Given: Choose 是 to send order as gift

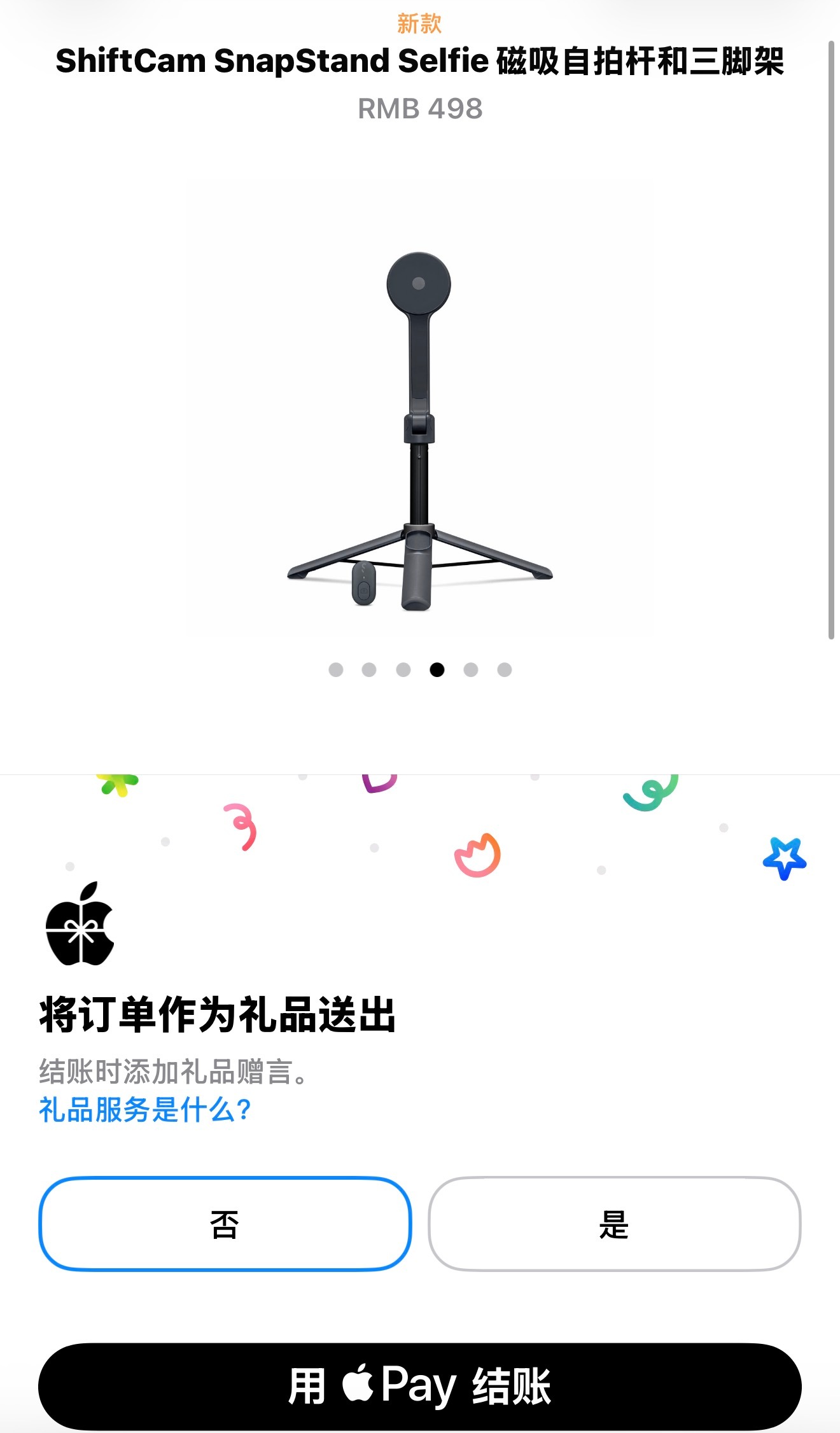Looking at the screenshot, I should pos(614,1224).
